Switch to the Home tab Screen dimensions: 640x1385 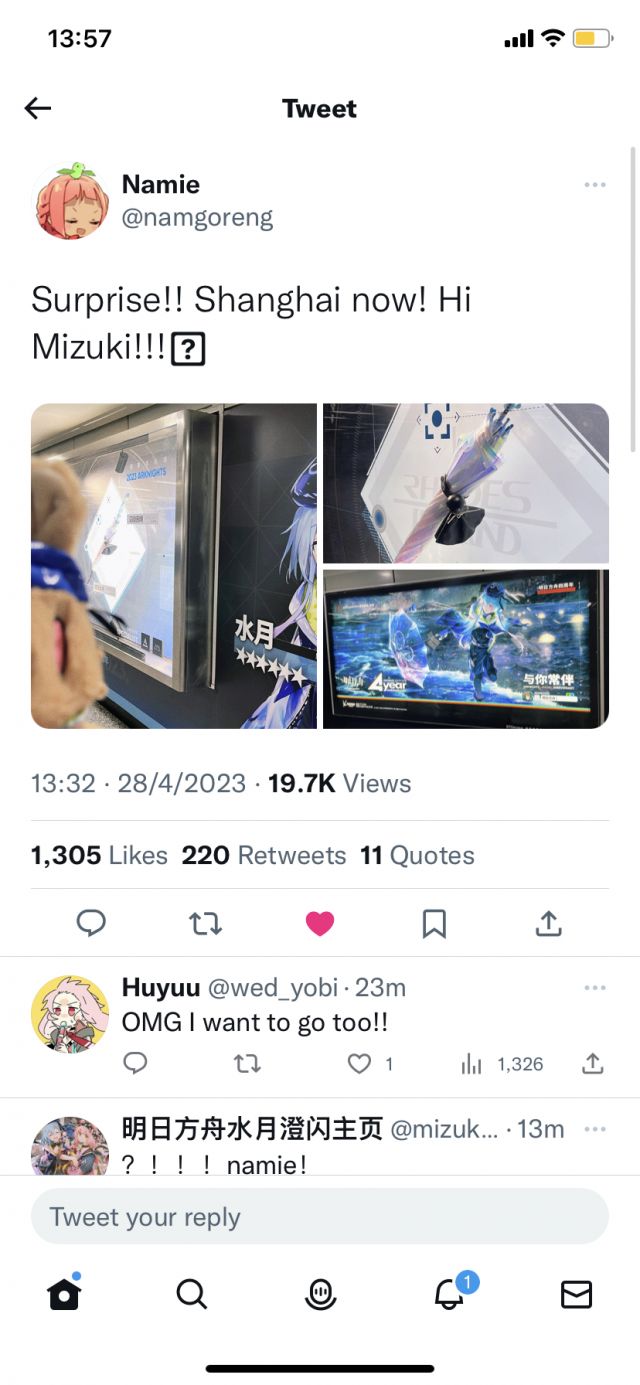pyautogui.click(x=64, y=1295)
